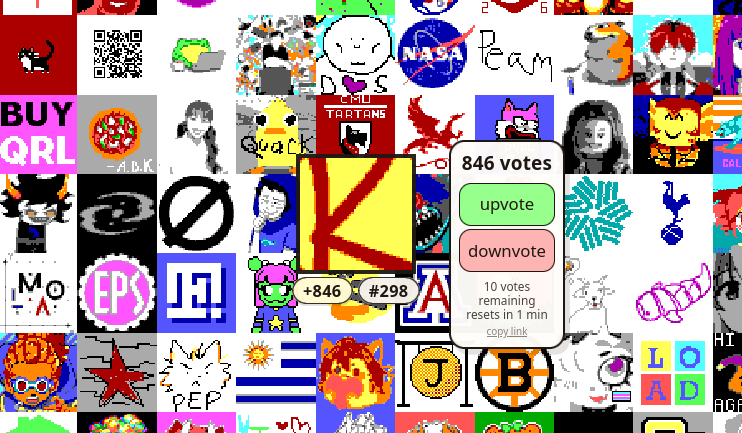Open the yellow J circle tile
742x433 pixels.
point(435,372)
